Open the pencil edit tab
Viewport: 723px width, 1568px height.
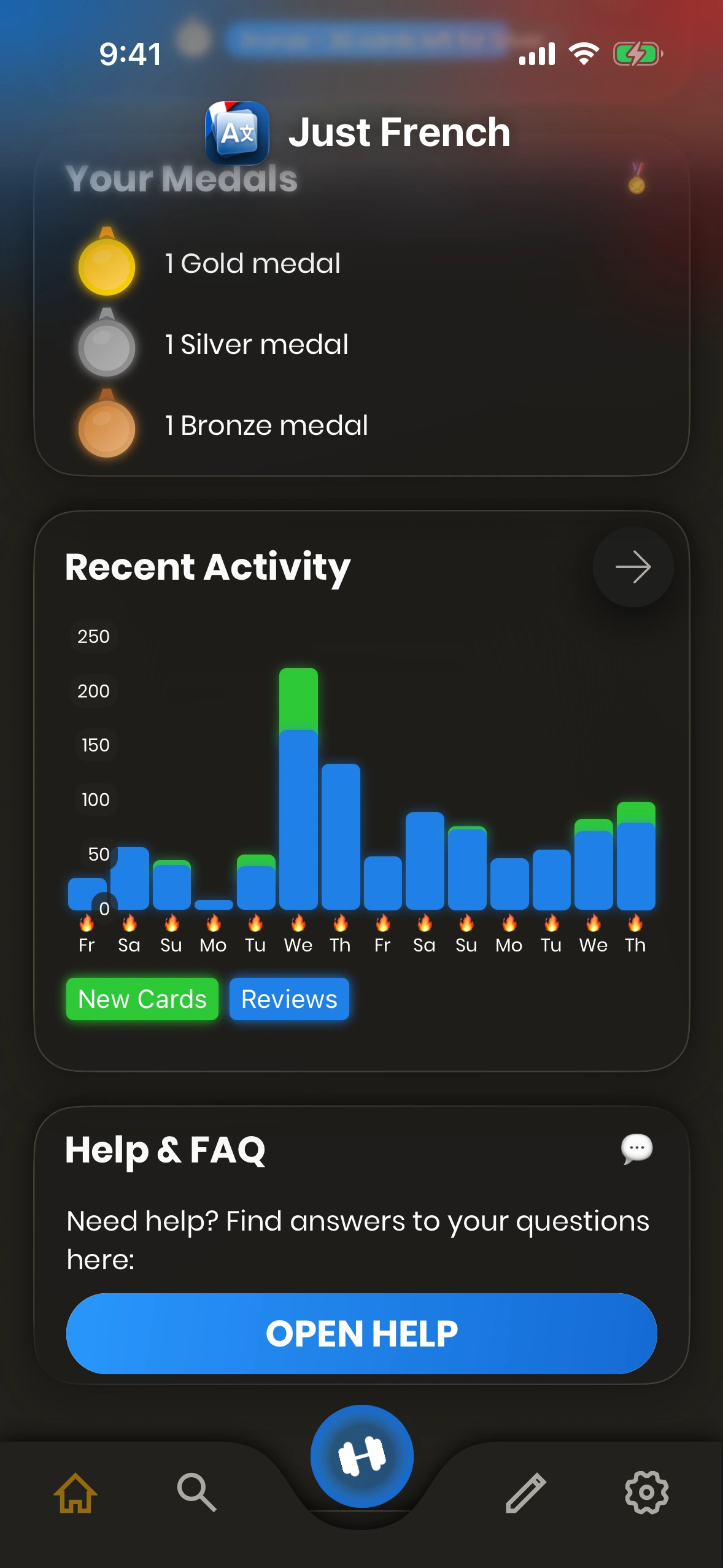pyautogui.click(x=525, y=1492)
